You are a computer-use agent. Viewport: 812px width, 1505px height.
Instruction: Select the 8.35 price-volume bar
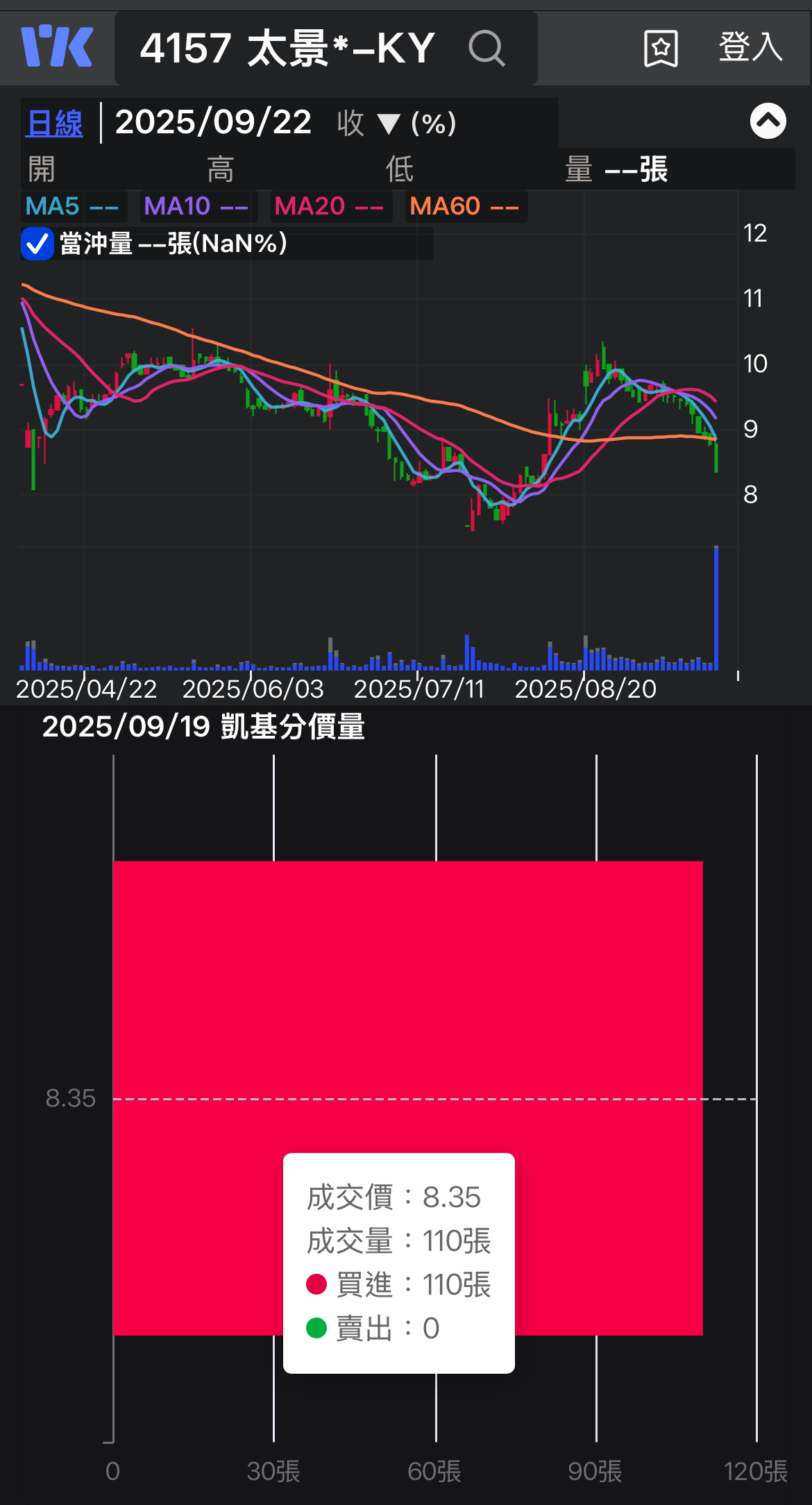click(x=408, y=1007)
